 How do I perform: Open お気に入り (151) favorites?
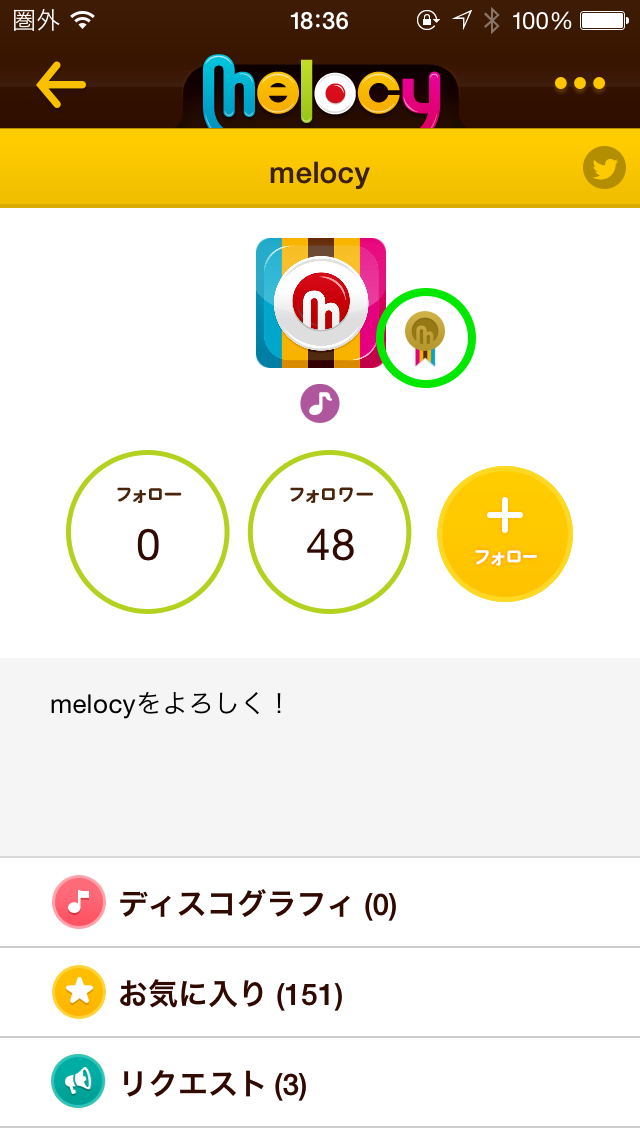320,992
